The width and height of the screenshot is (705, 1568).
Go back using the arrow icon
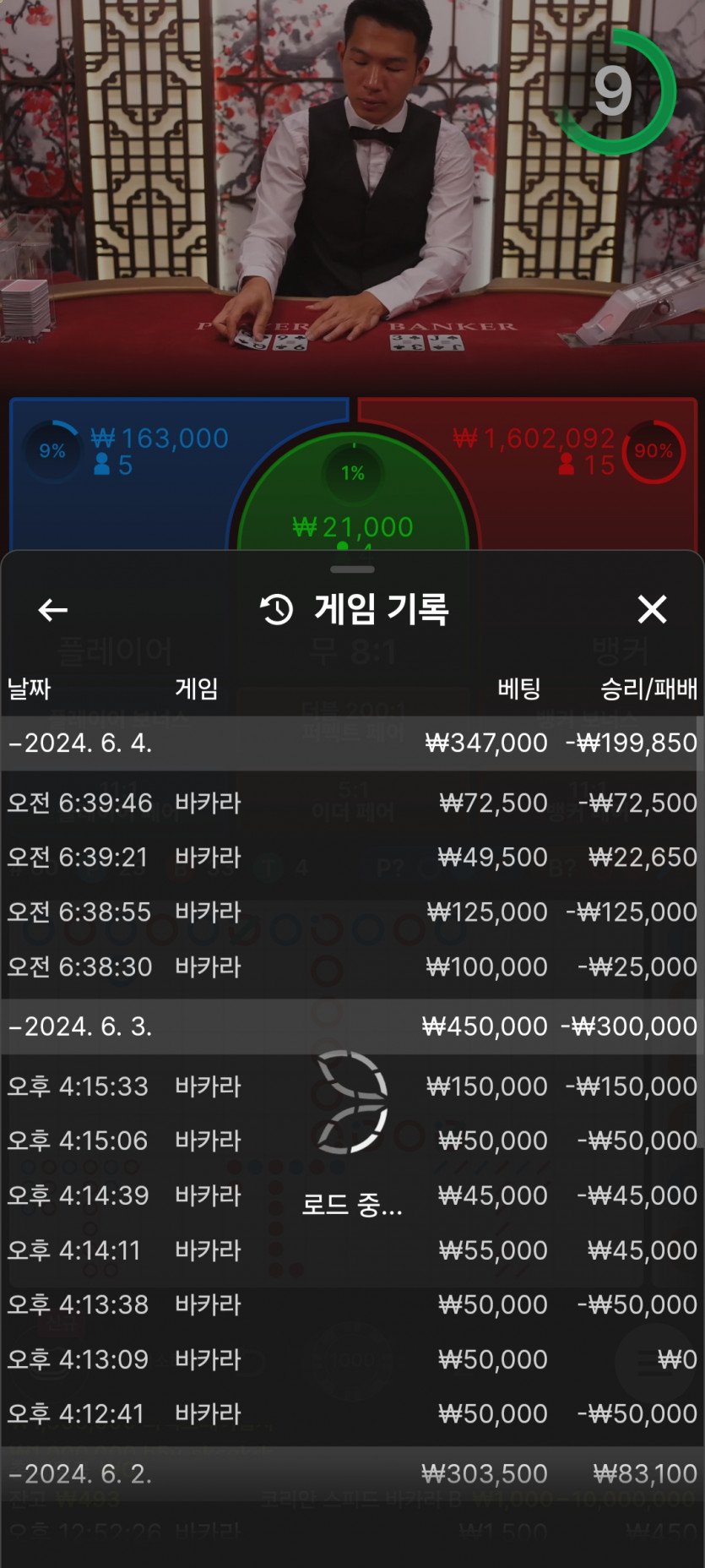(52, 610)
